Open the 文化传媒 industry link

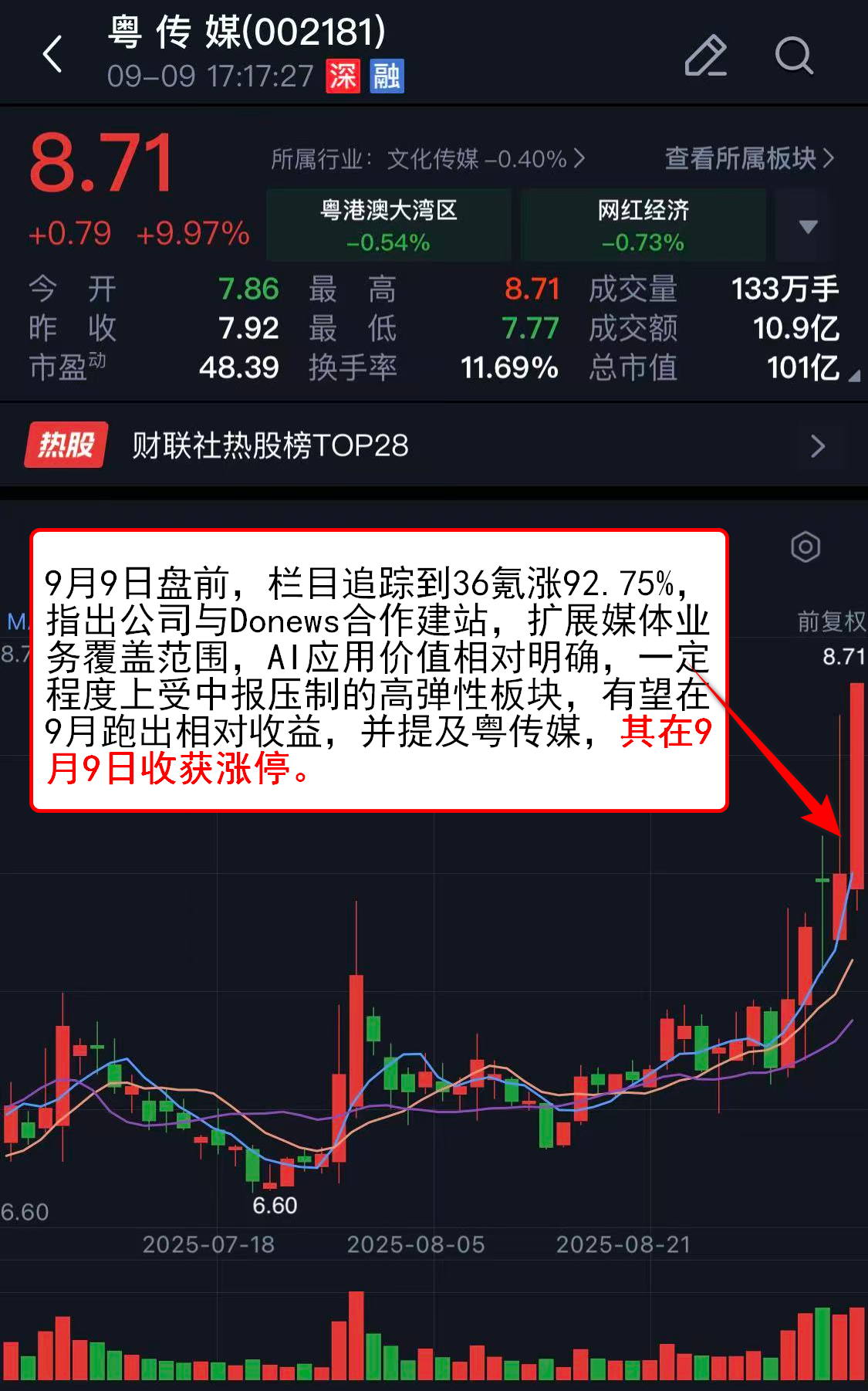428,159
